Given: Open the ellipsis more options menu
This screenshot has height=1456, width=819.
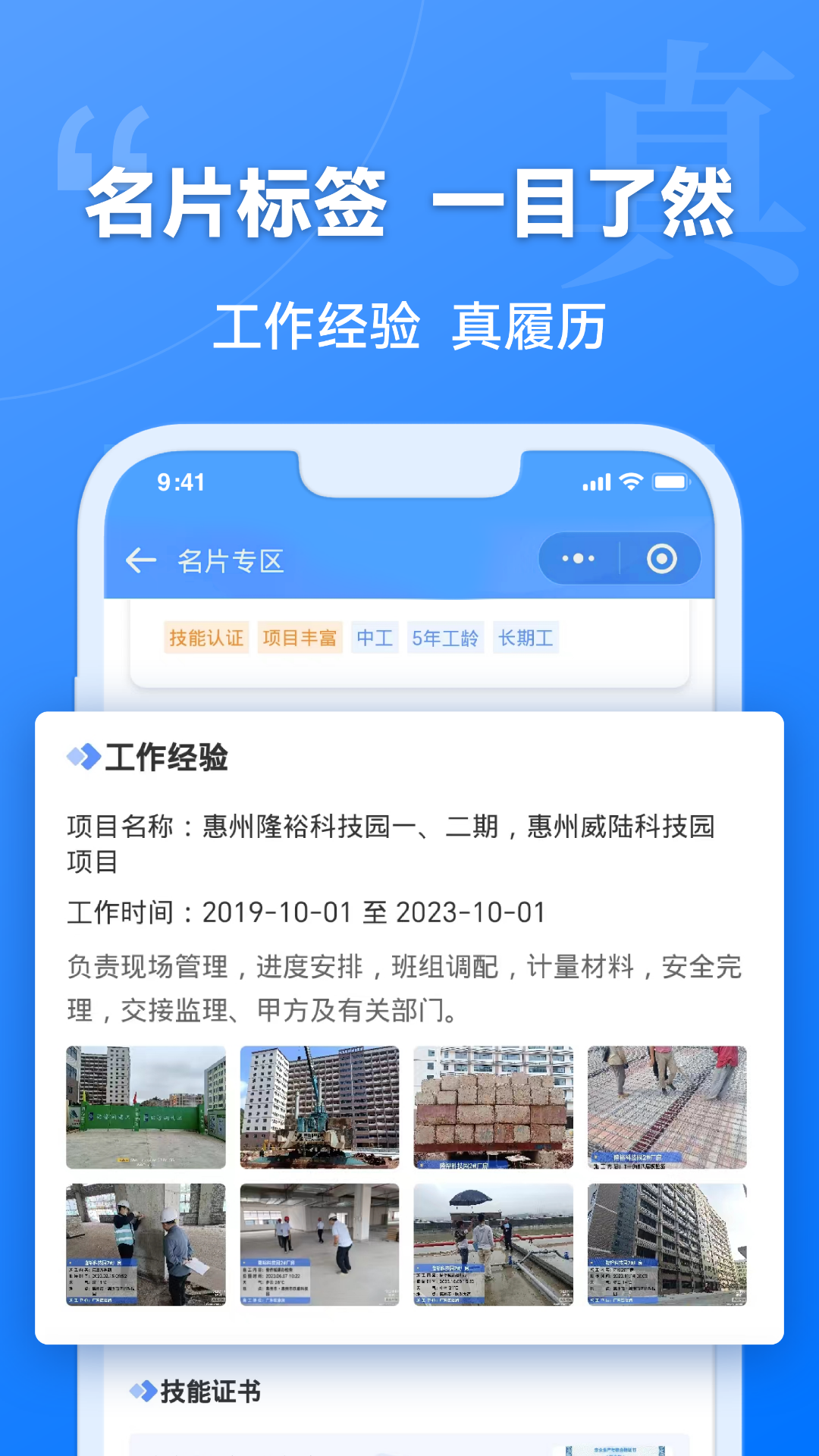Looking at the screenshot, I should click(x=579, y=558).
